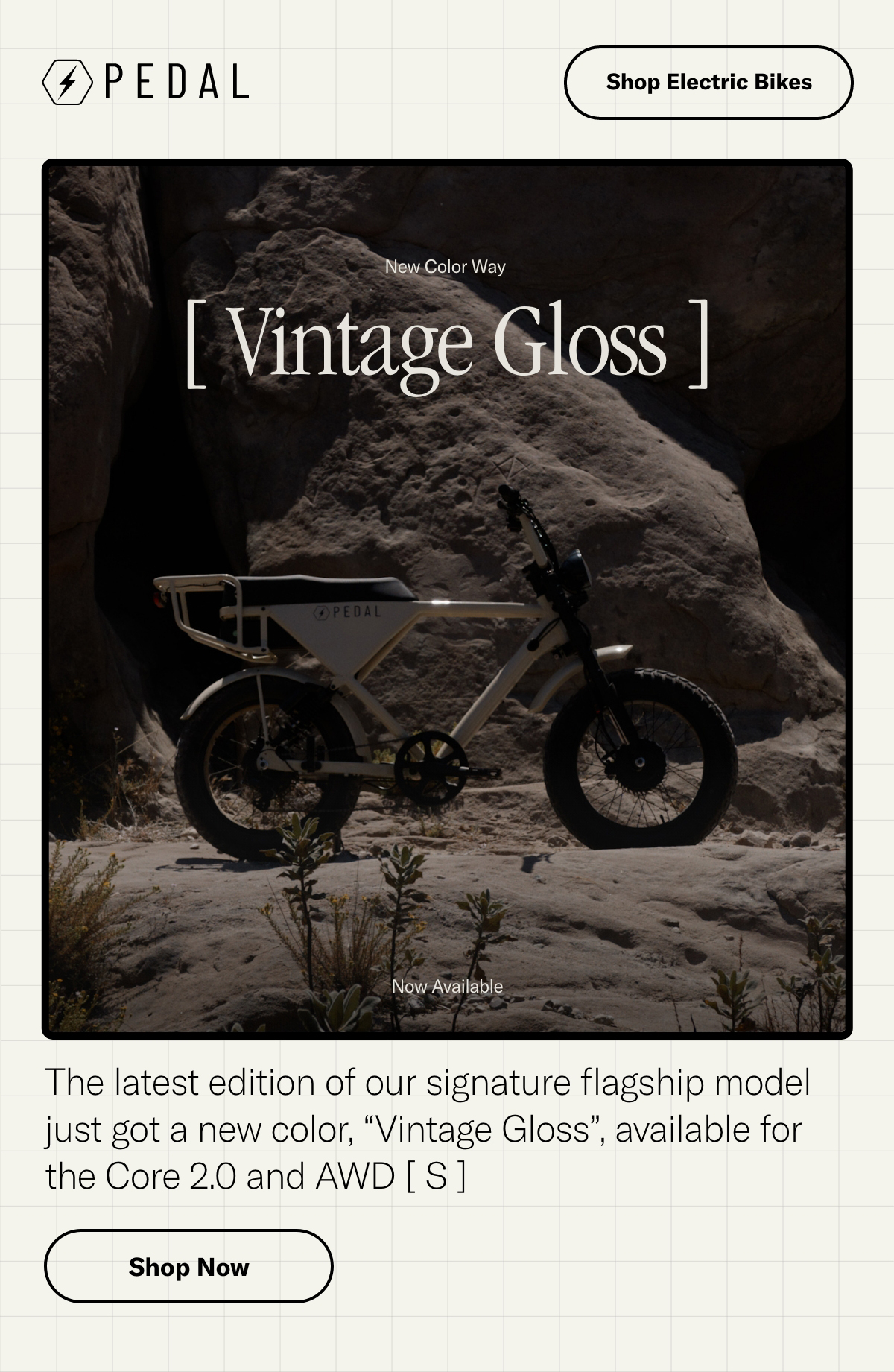This screenshot has height=1372, width=894.
Task: Open the Vintage Gloss bike banner
Action: (447, 598)
